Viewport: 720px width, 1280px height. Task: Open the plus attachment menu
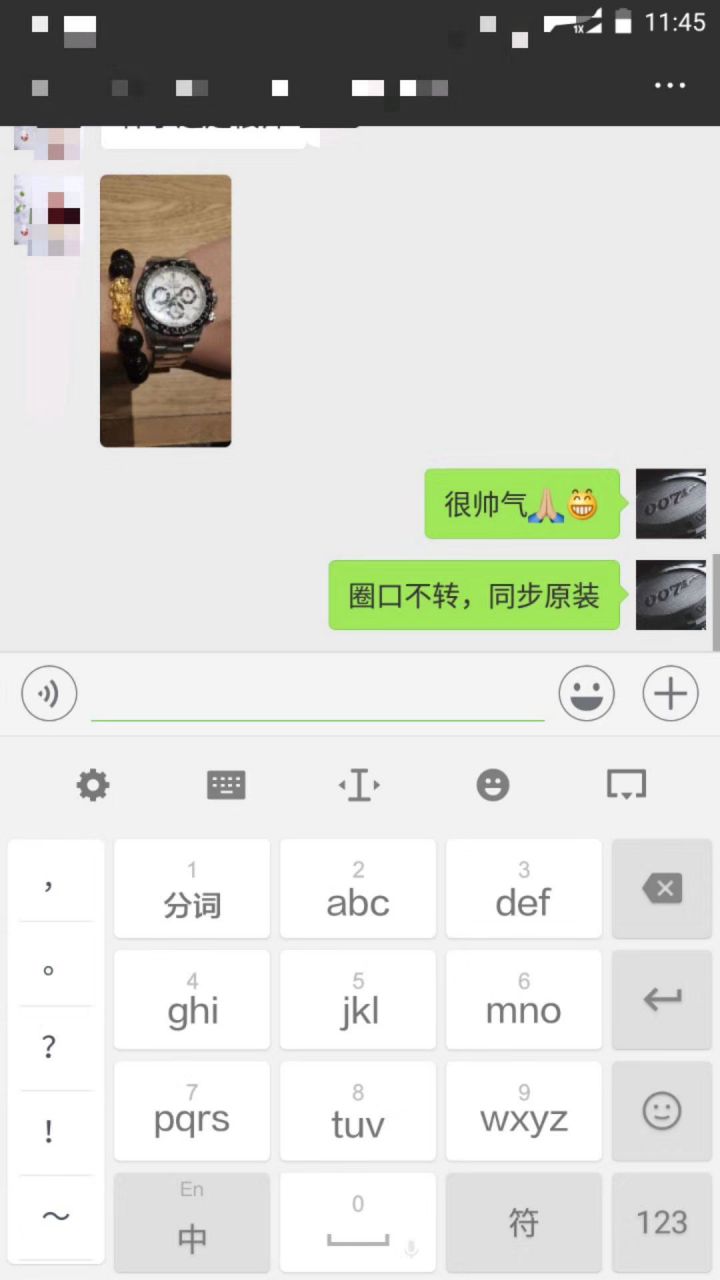click(670, 693)
